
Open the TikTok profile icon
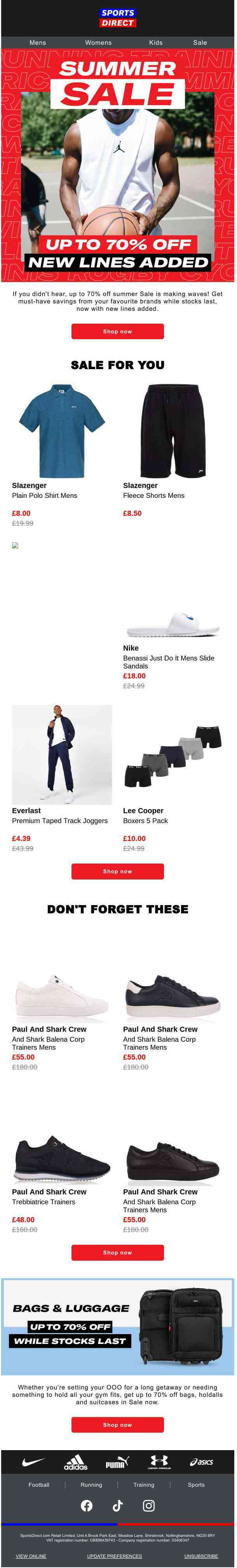click(x=117, y=1505)
